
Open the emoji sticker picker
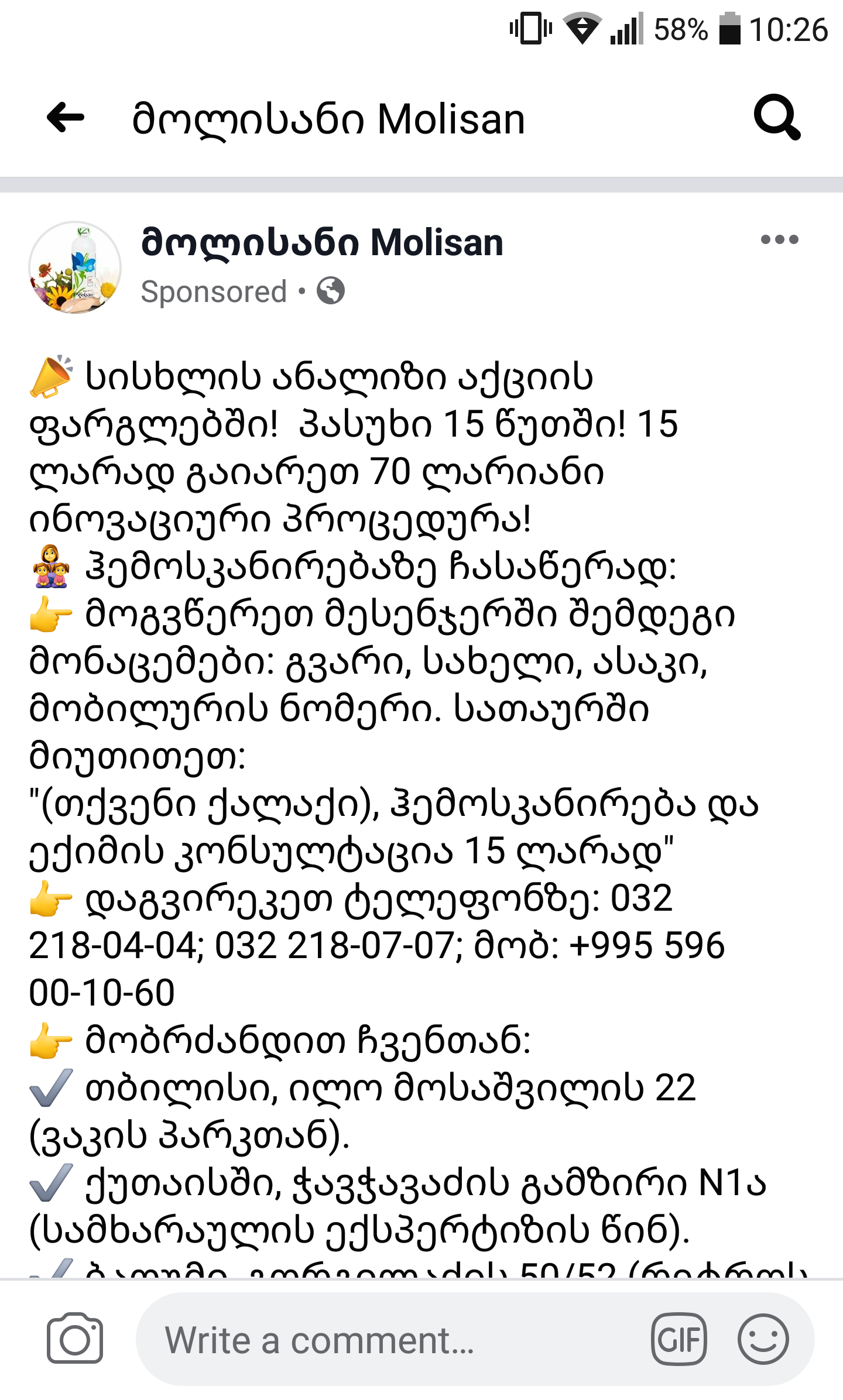[x=763, y=1340]
